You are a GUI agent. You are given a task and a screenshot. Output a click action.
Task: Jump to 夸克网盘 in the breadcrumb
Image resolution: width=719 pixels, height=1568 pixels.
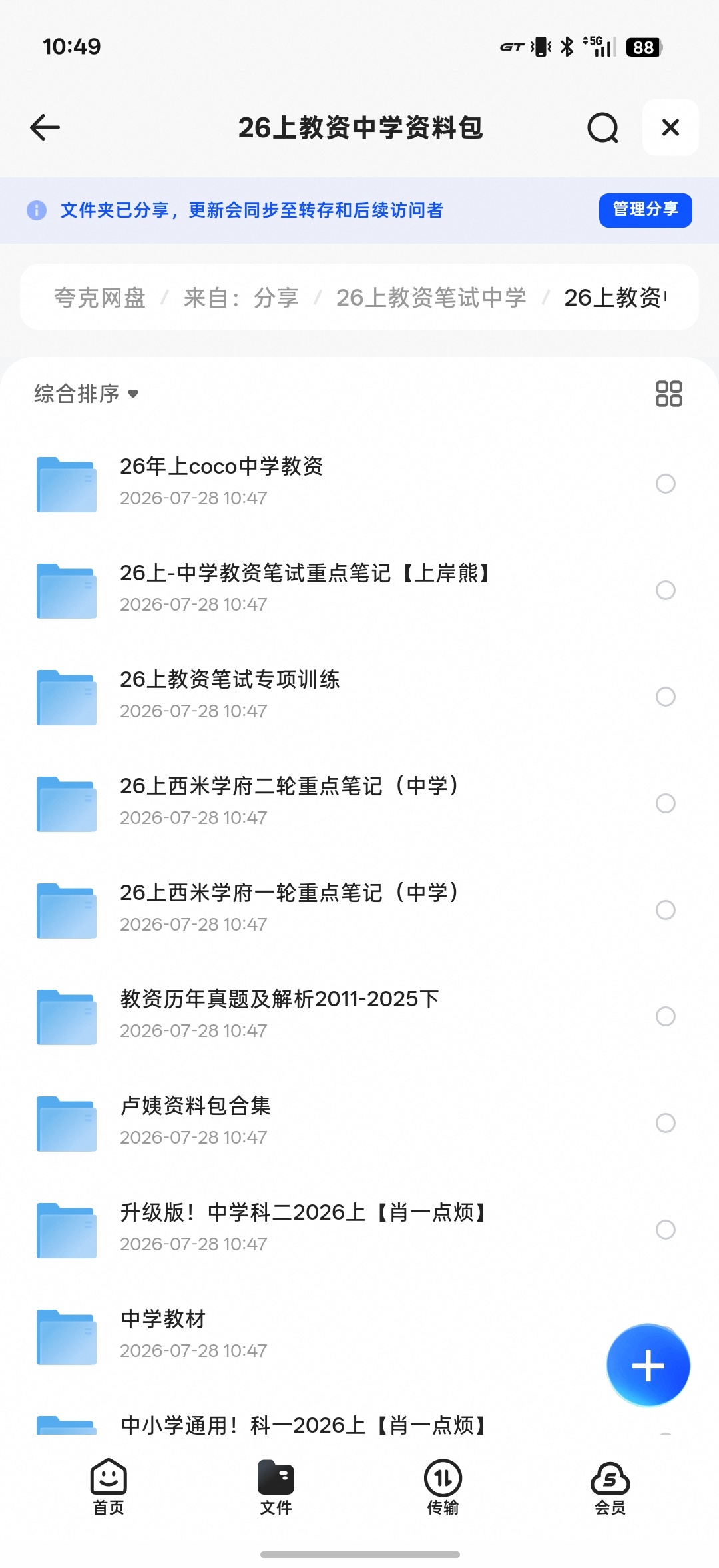pyautogui.click(x=100, y=298)
